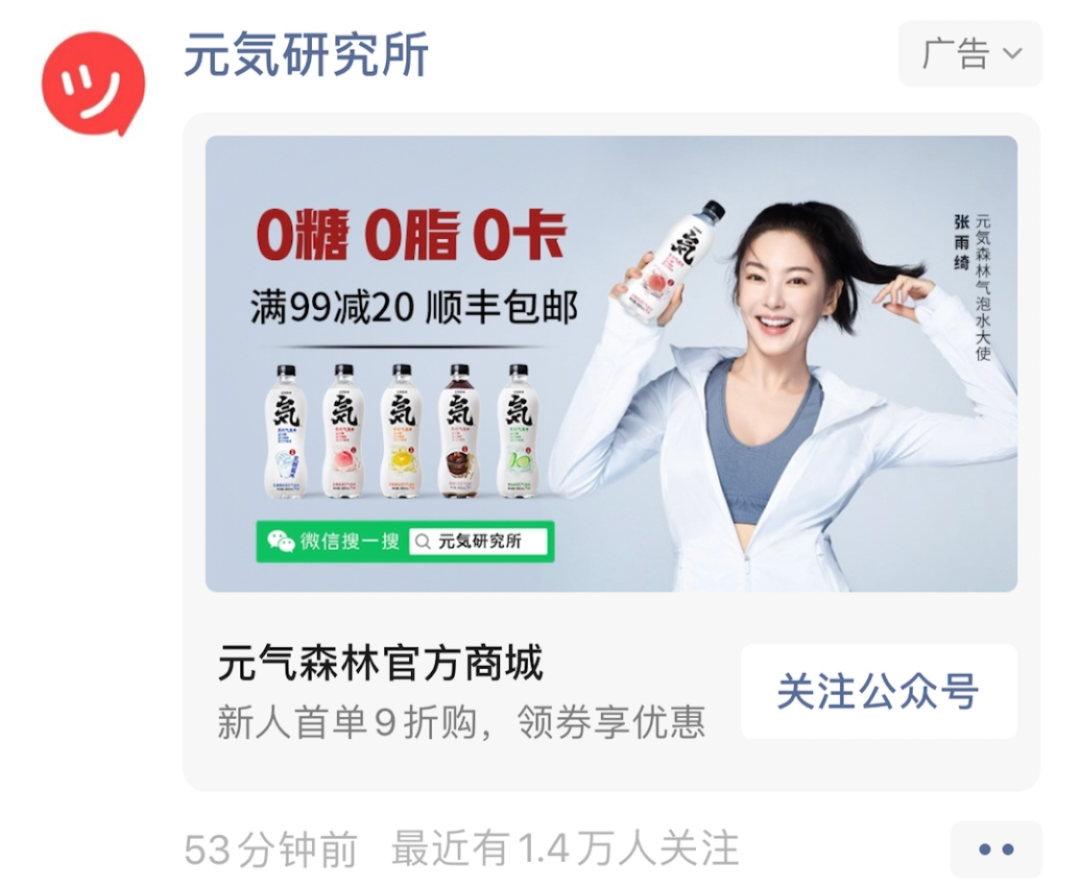Viewport: 1080px width, 885px height.
Task: Open the 元气森林 ad banner image
Action: pos(611,364)
